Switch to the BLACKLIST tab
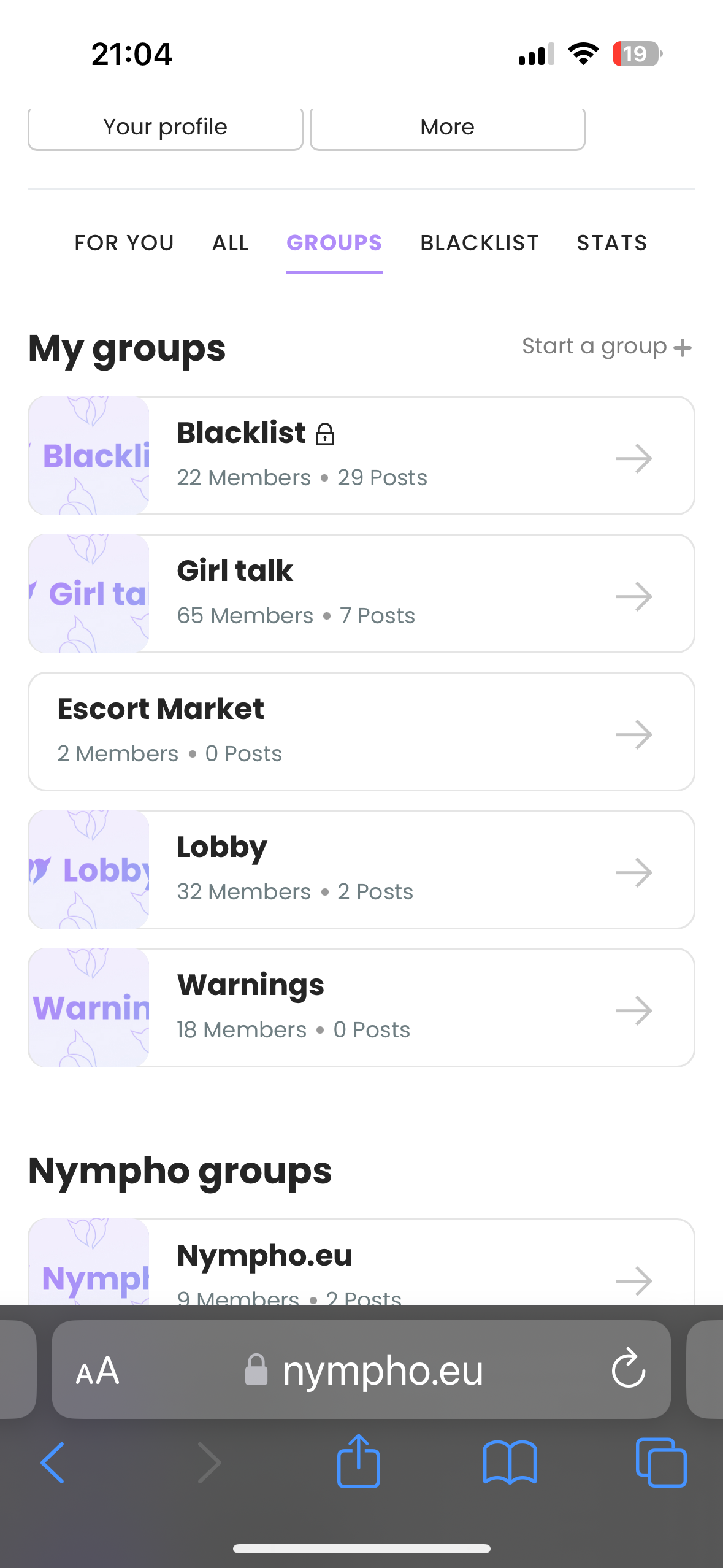 point(480,243)
